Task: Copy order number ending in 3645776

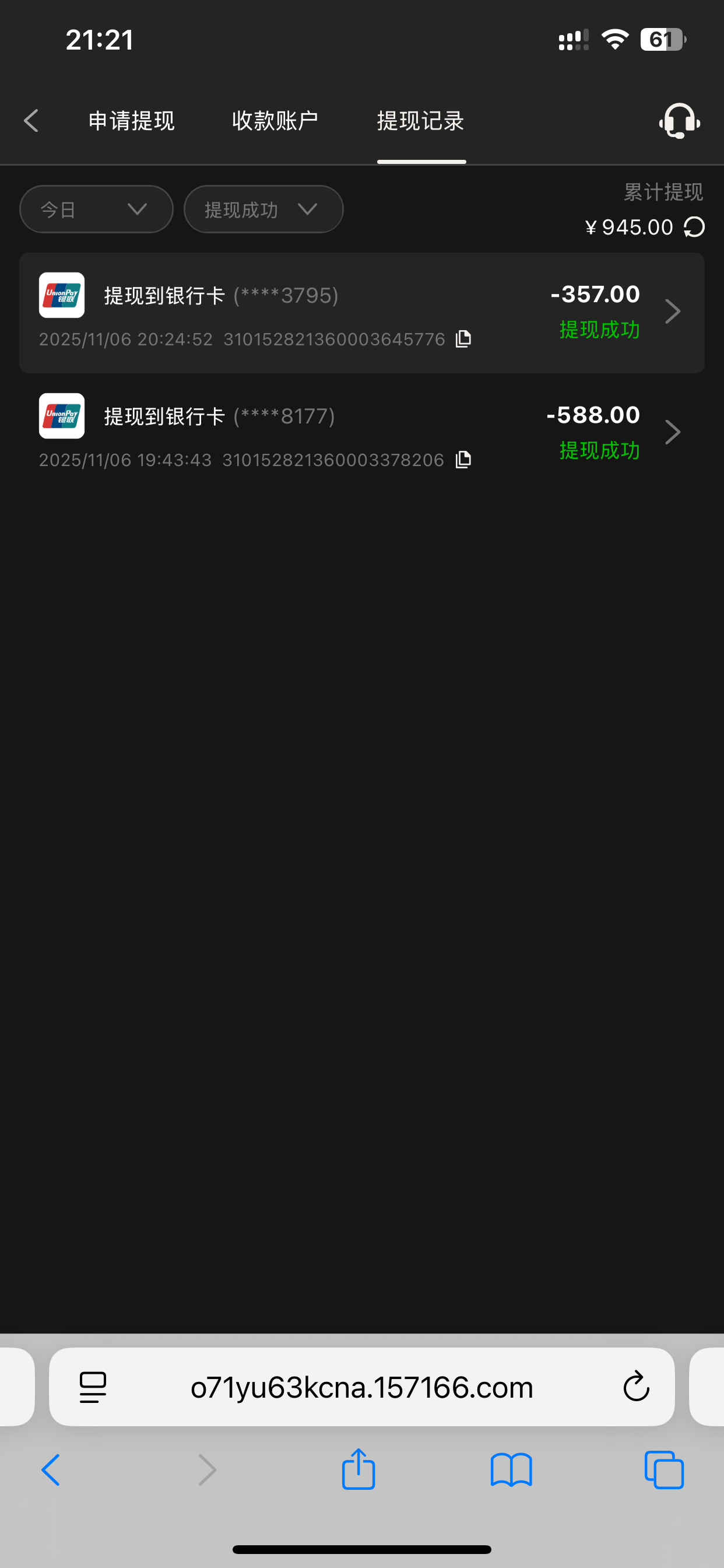Action: (x=463, y=339)
